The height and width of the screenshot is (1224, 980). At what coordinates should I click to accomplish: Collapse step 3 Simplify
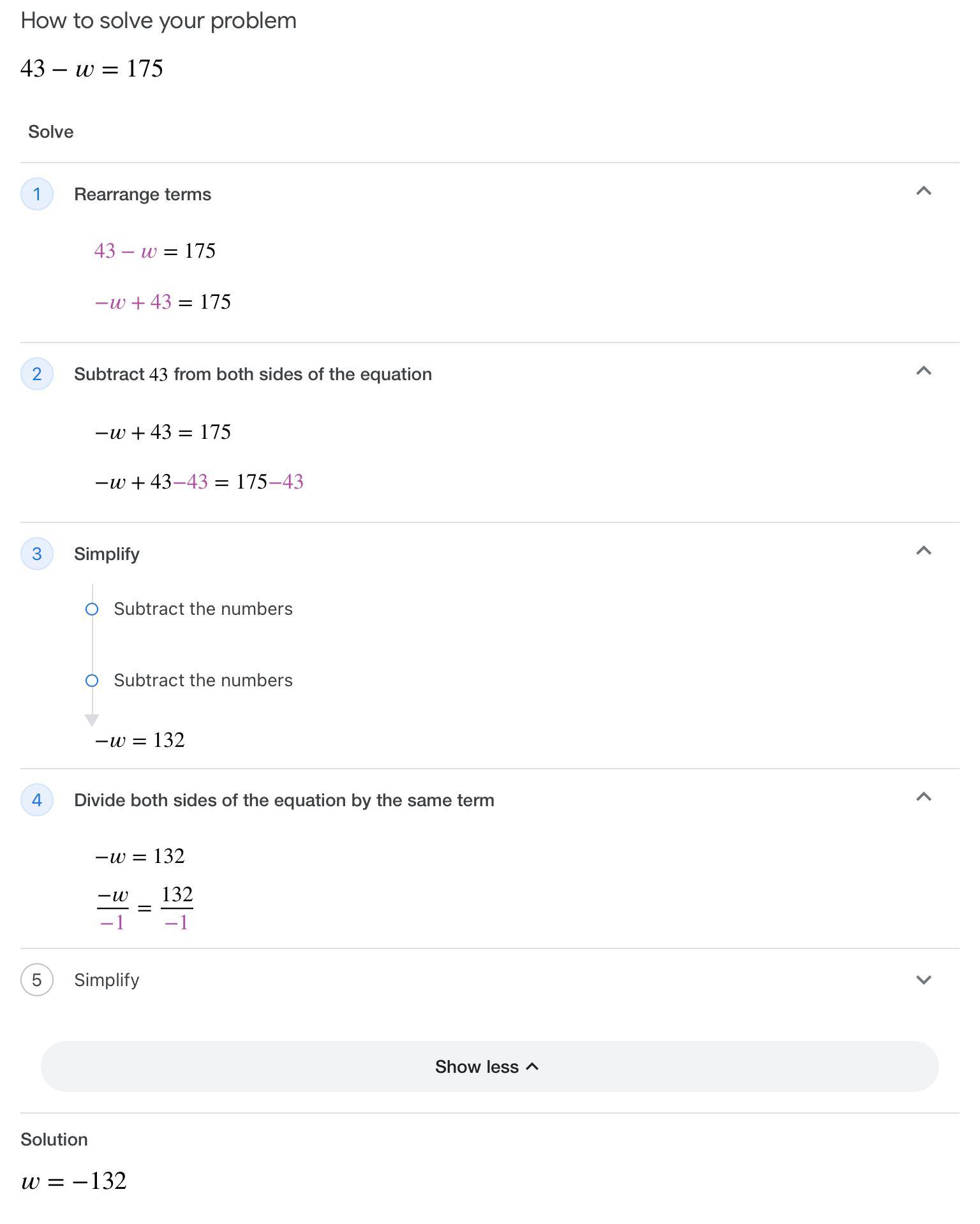pyautogui.click(x=923, y=551)
